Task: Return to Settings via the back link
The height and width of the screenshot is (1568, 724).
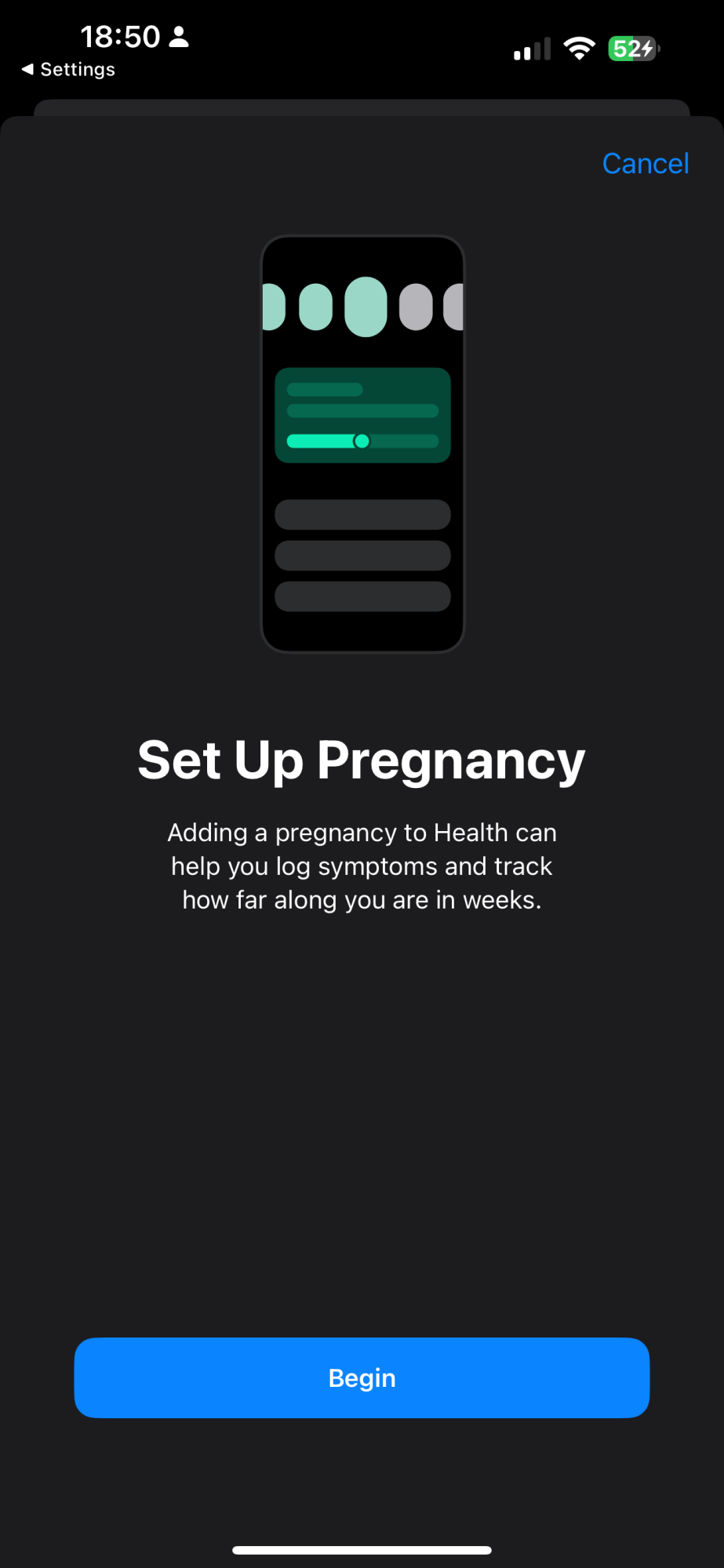Action: 68,70
